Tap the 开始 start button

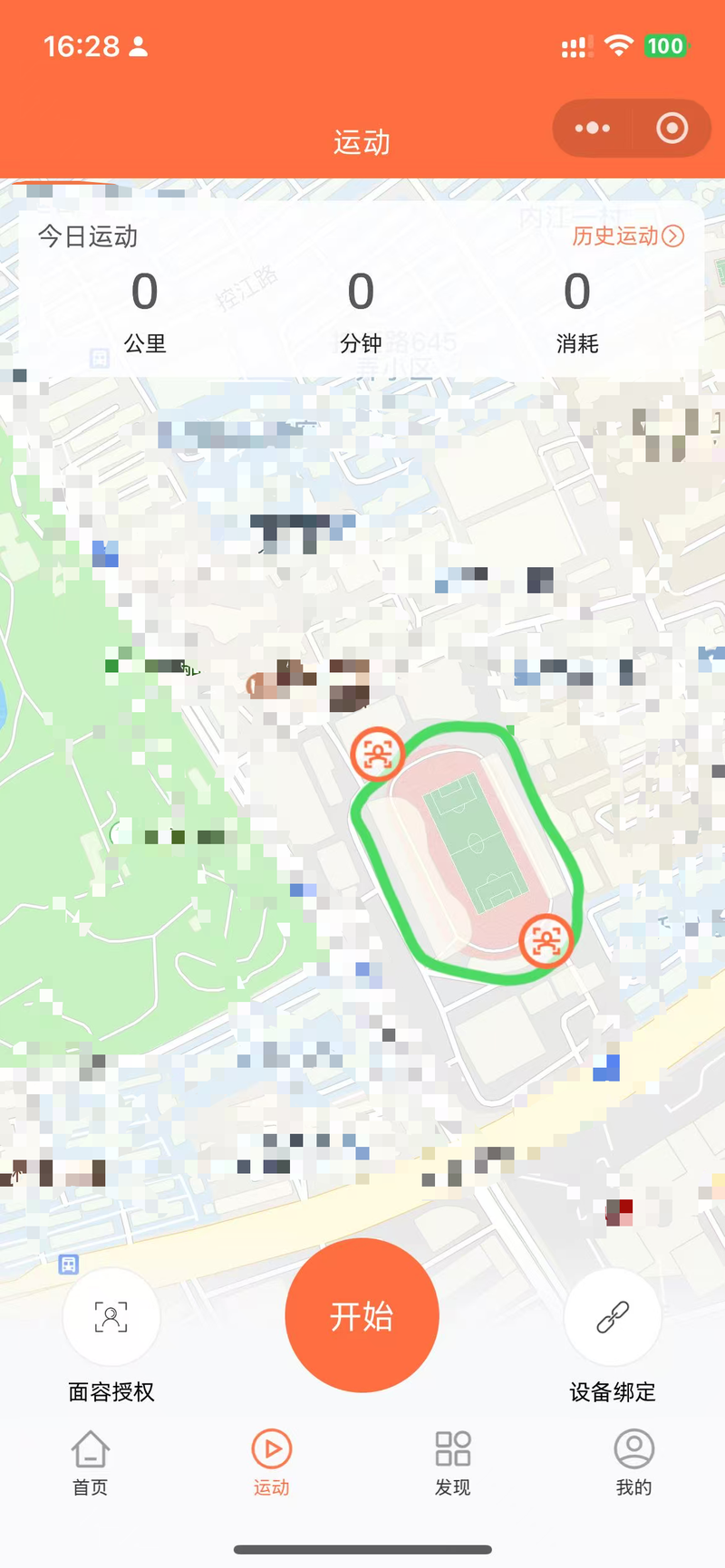[x=362, y=1315]
